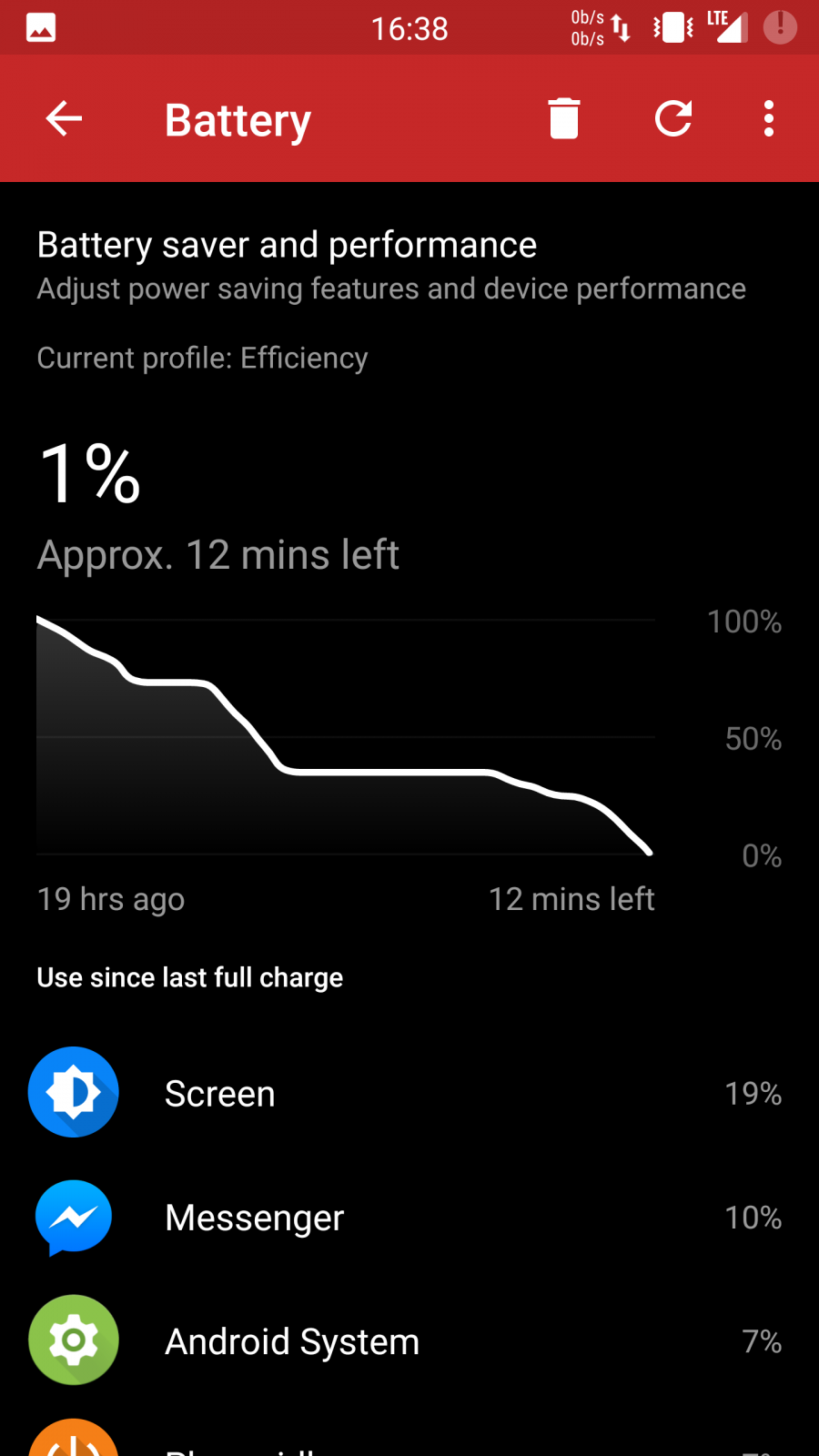The width and height of the screenshot is (819, 1456).
Task: Tap the trash icon to clear stats
Action: coord(563,118)
